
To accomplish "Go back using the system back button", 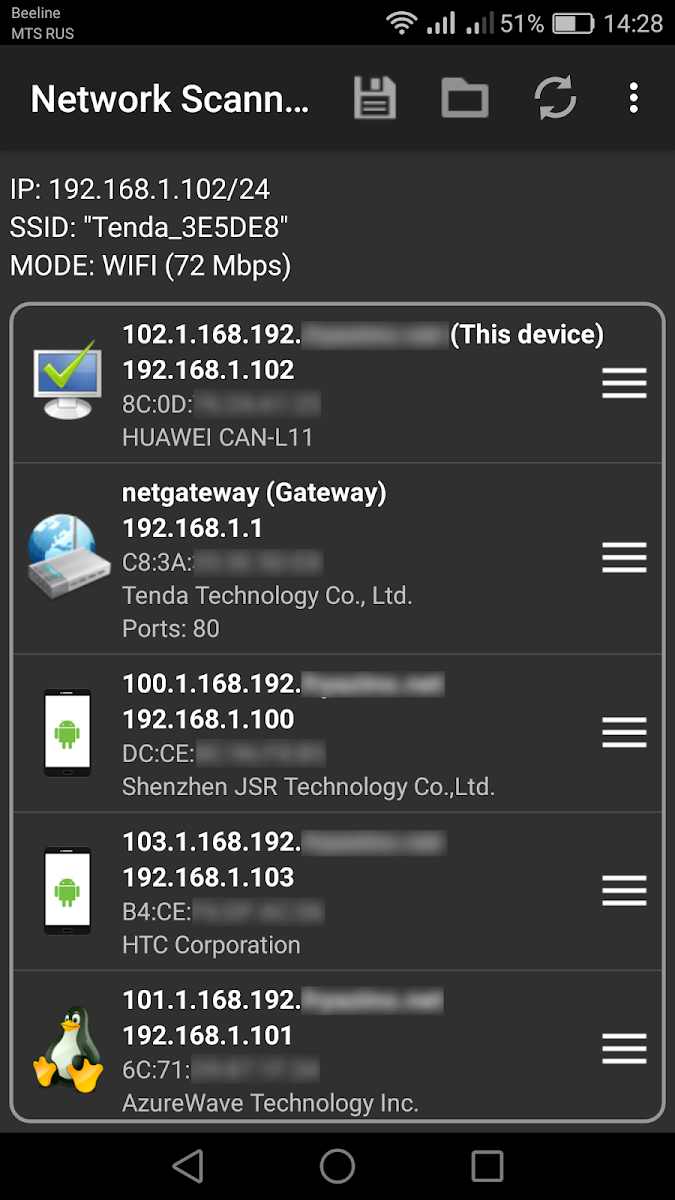I will [188, 1166].
